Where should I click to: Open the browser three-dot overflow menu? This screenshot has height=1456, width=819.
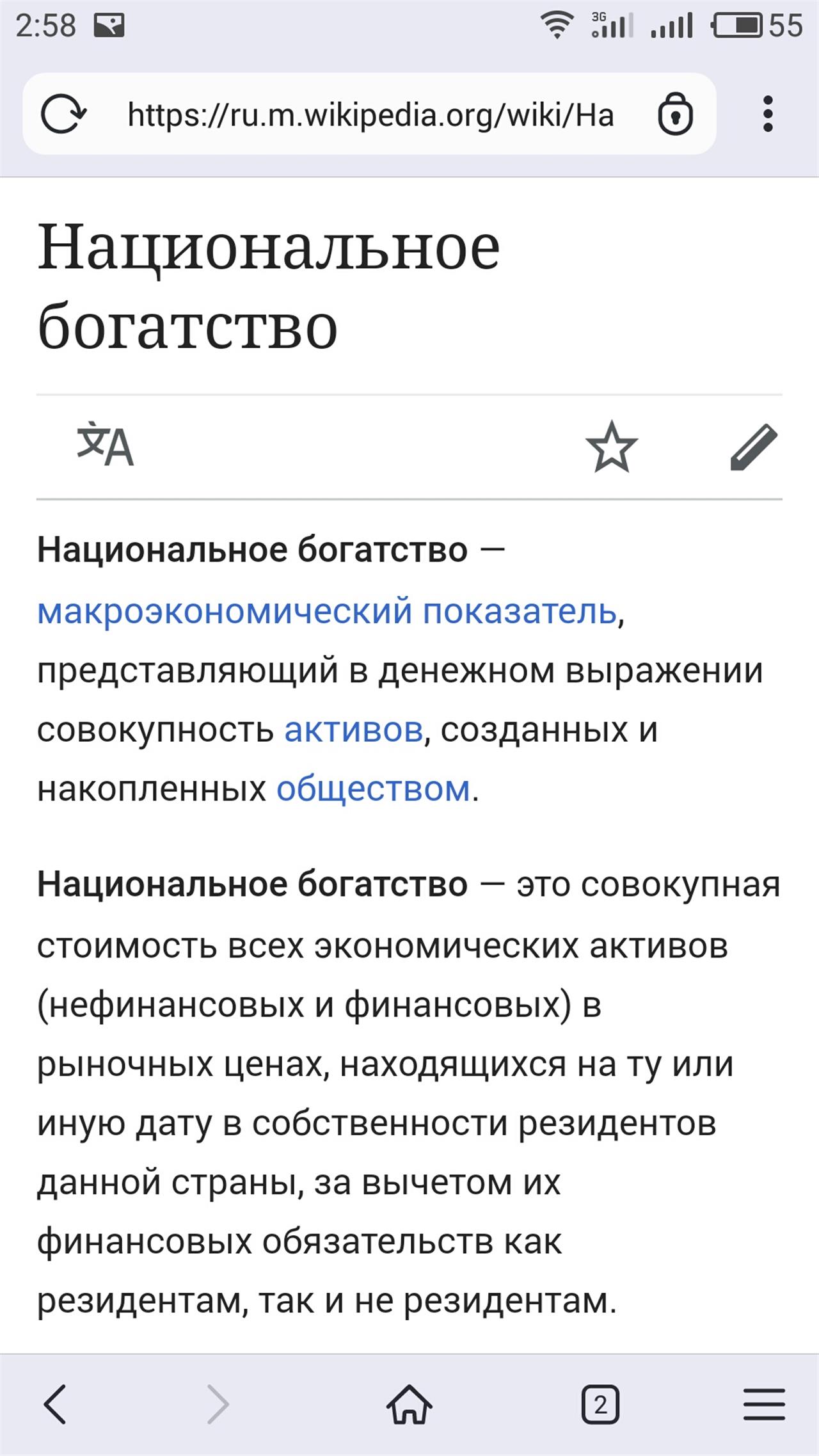click(768, 115)
